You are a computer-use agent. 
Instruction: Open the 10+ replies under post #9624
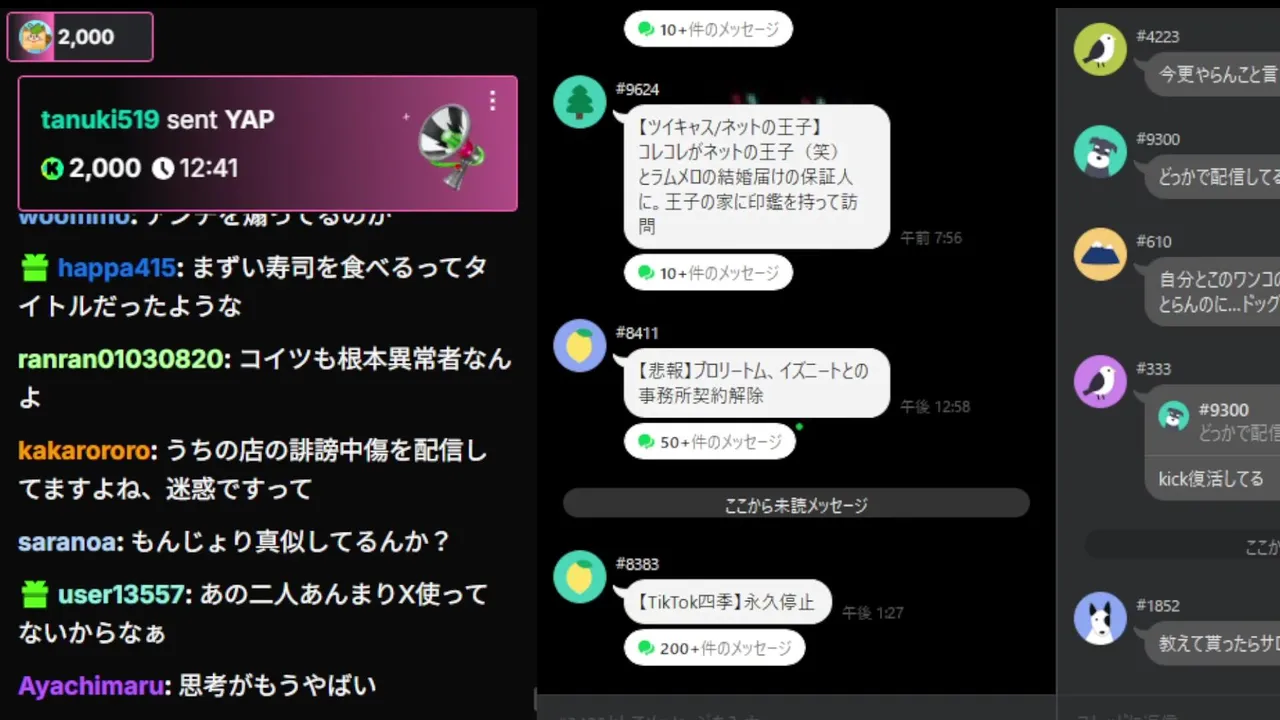click(x=708, y=273)
